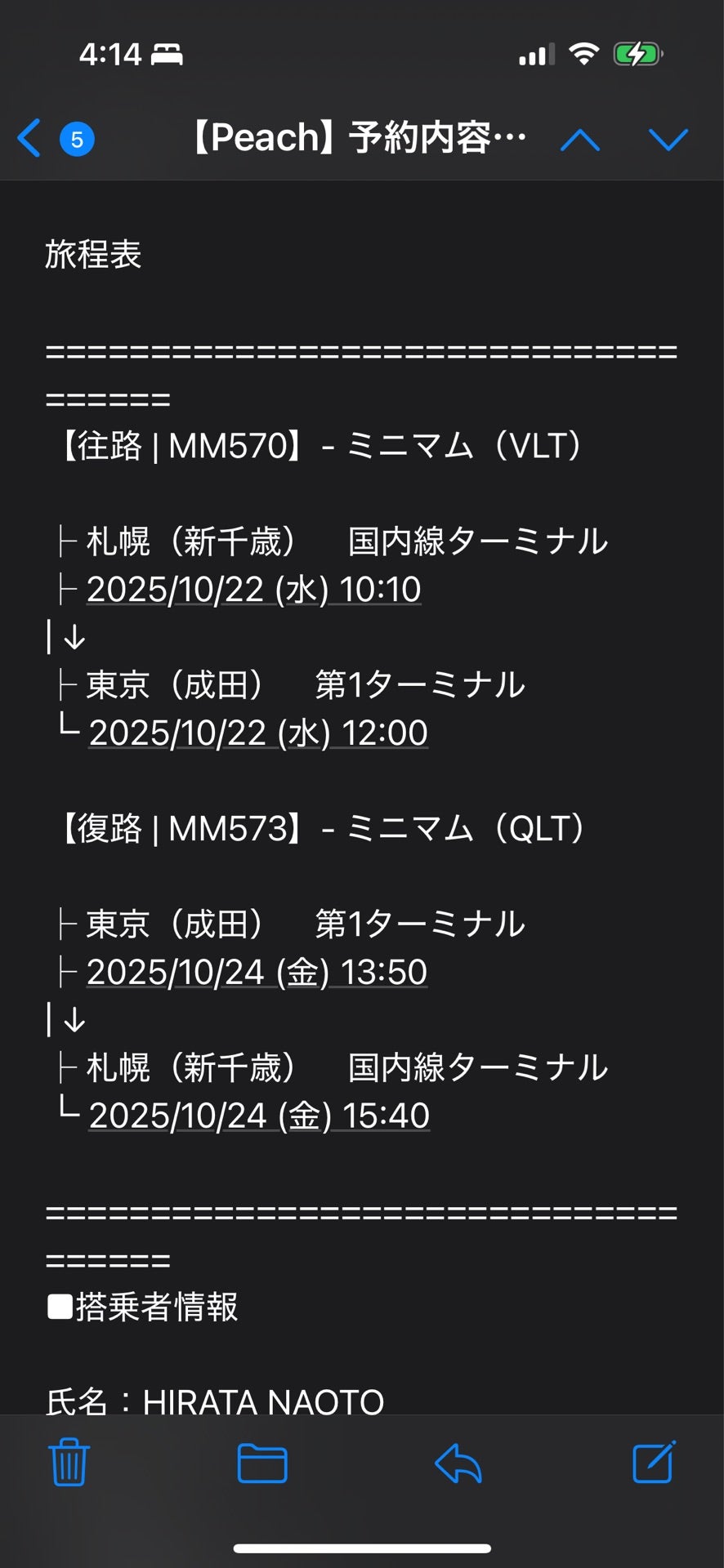Move this email to a folder

261,1462
